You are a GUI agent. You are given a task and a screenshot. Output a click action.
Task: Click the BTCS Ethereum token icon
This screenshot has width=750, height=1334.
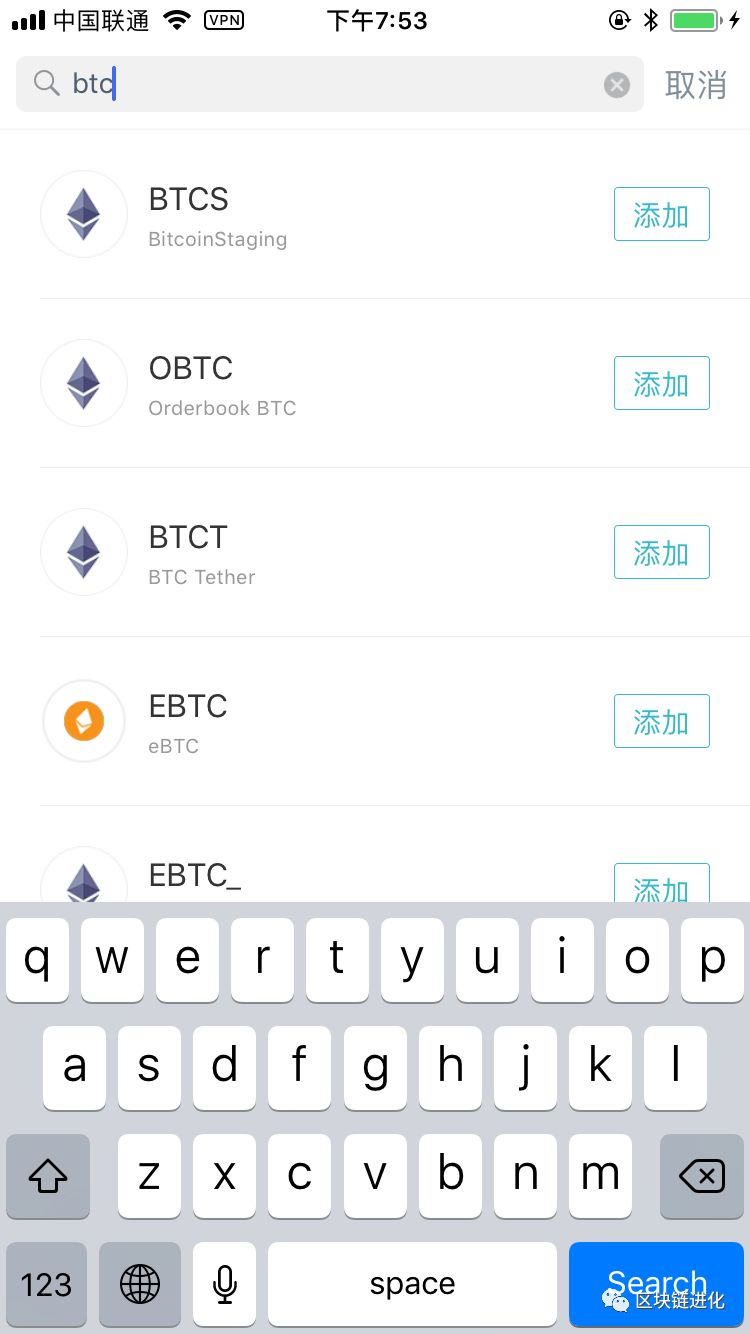point(84,214)
